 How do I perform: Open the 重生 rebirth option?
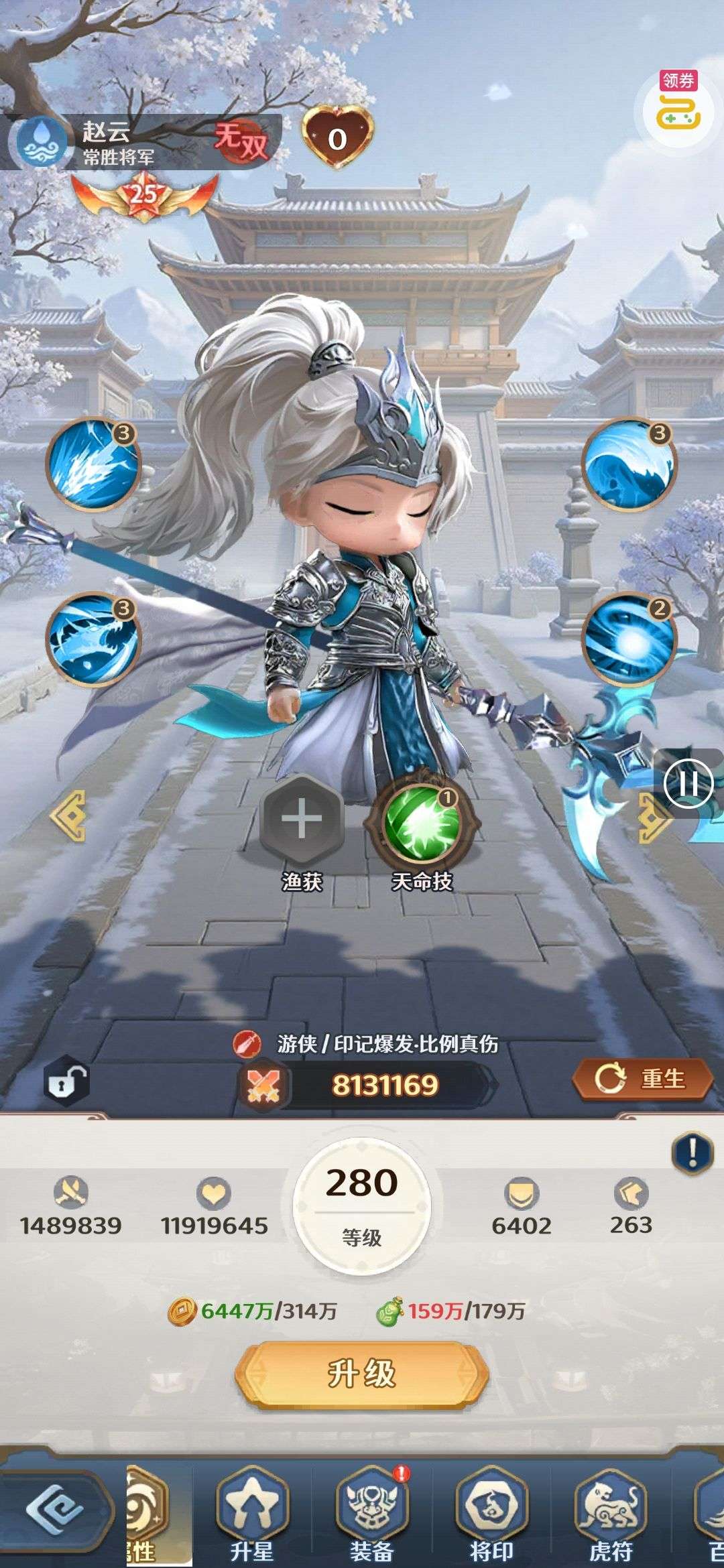(x=642, y=1080)
